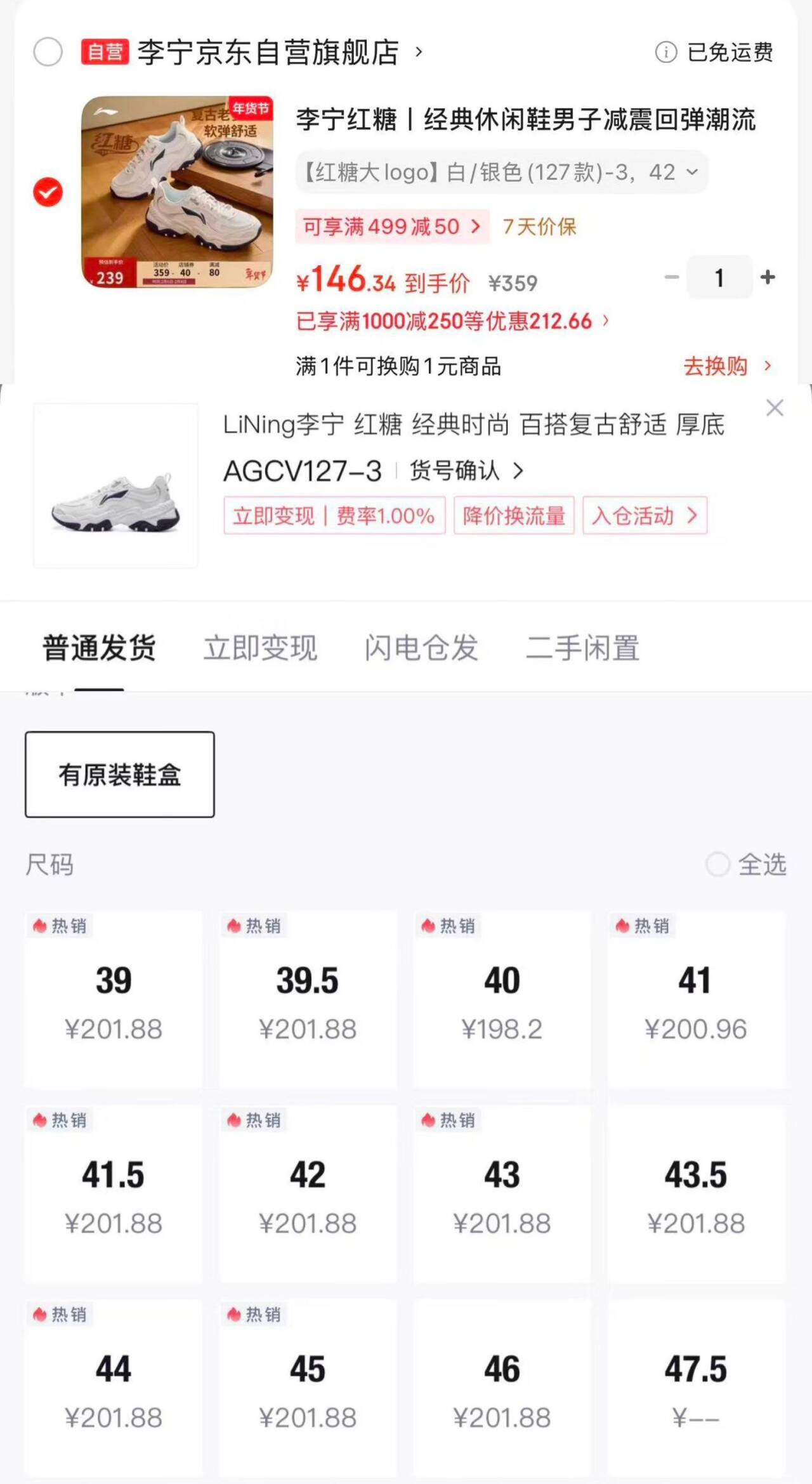
Task: Change the 白/银色 (127款)-3, 42 variant
Action: pyautogui.click(x=501, y=172)
